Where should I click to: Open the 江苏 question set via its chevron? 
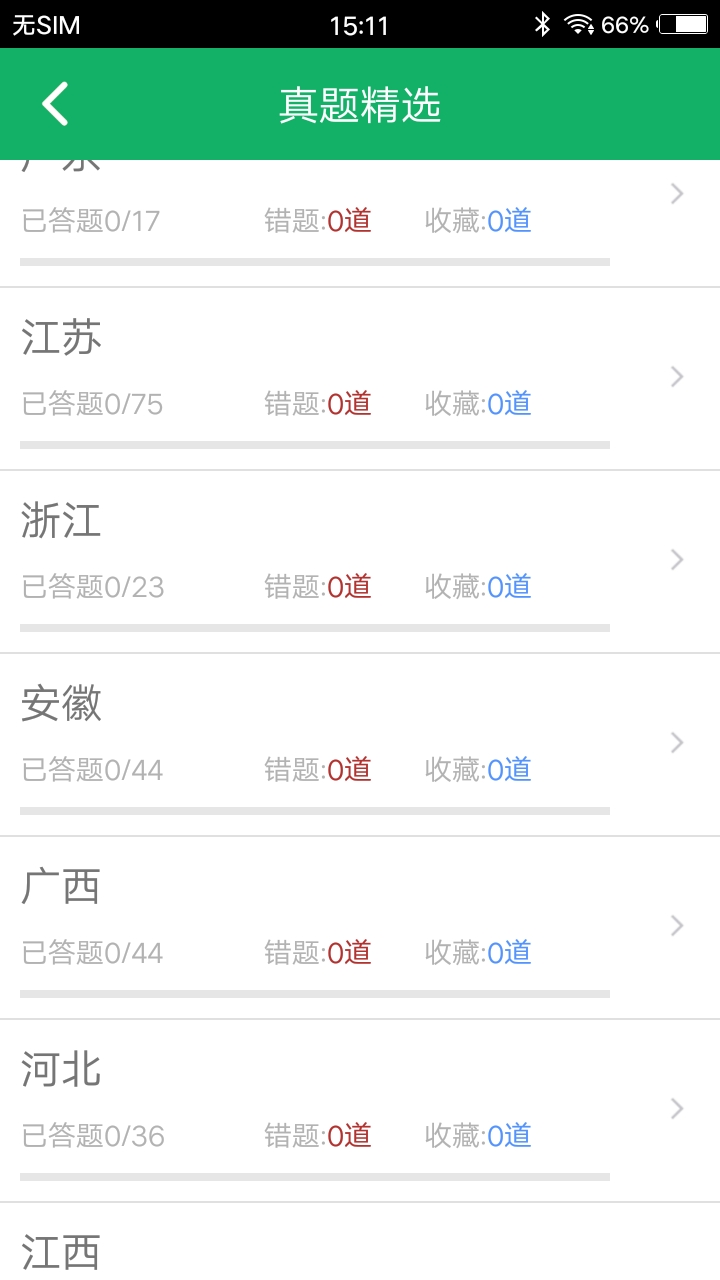tap(676, 377)
